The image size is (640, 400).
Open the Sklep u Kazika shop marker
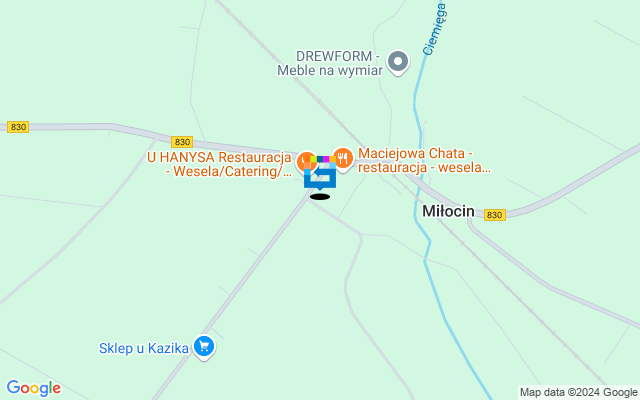coord(205,347)
